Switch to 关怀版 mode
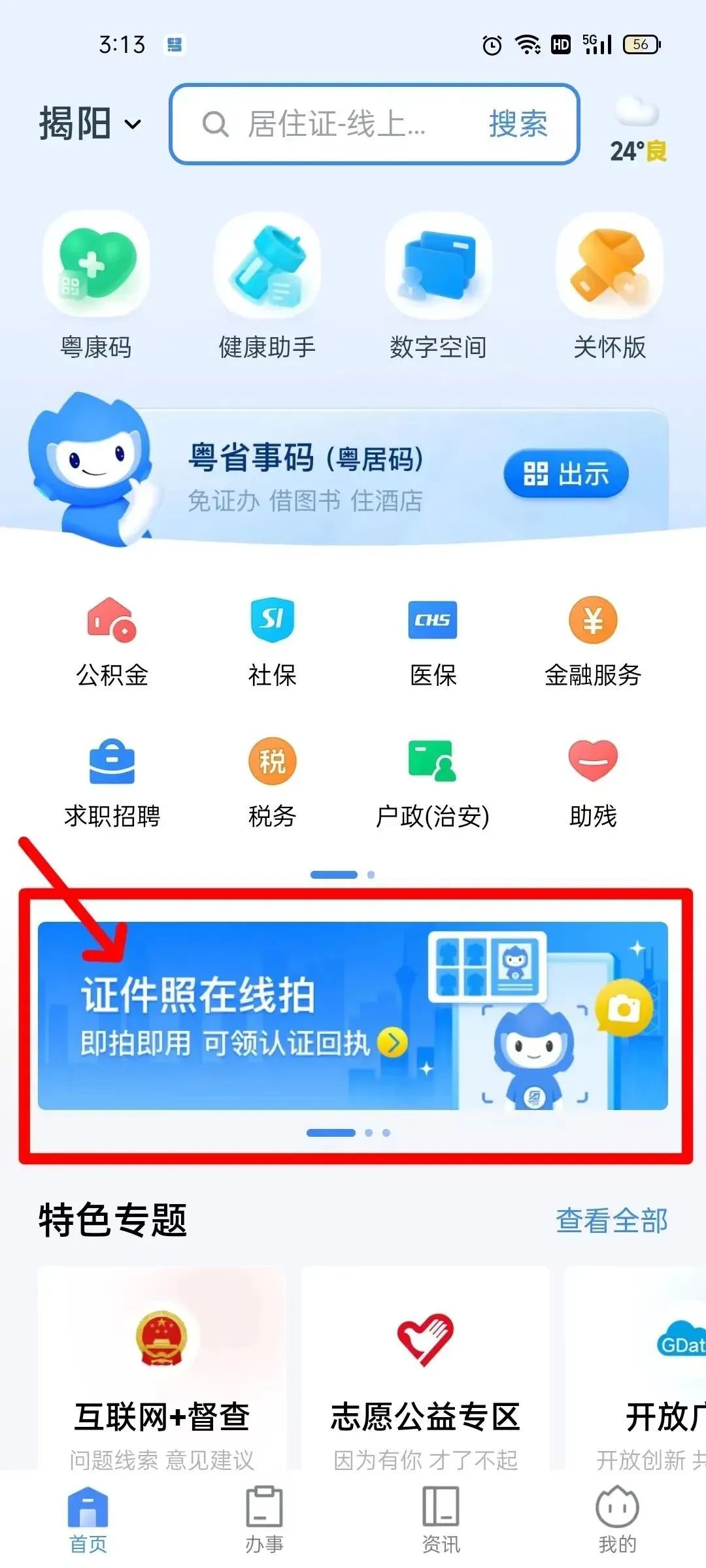 [609, 287]
